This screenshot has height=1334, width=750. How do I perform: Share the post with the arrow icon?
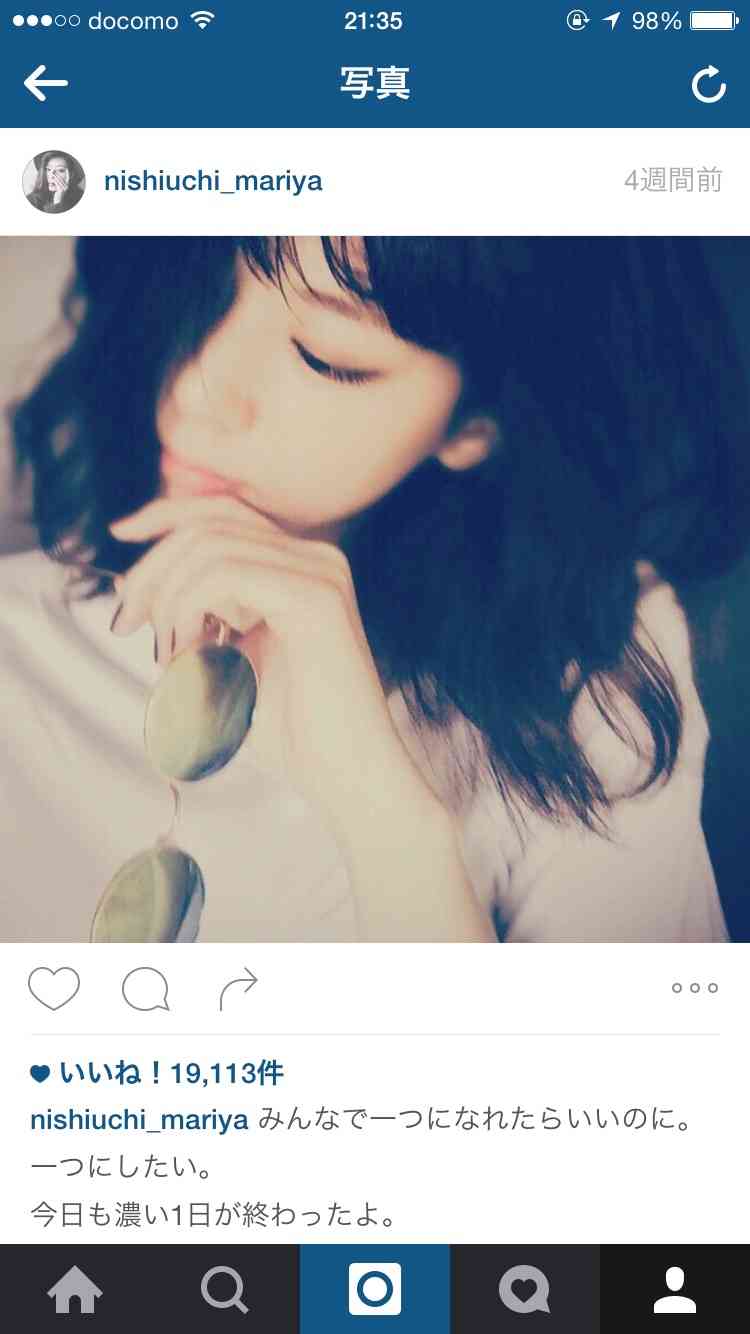(x=238, y=989)
